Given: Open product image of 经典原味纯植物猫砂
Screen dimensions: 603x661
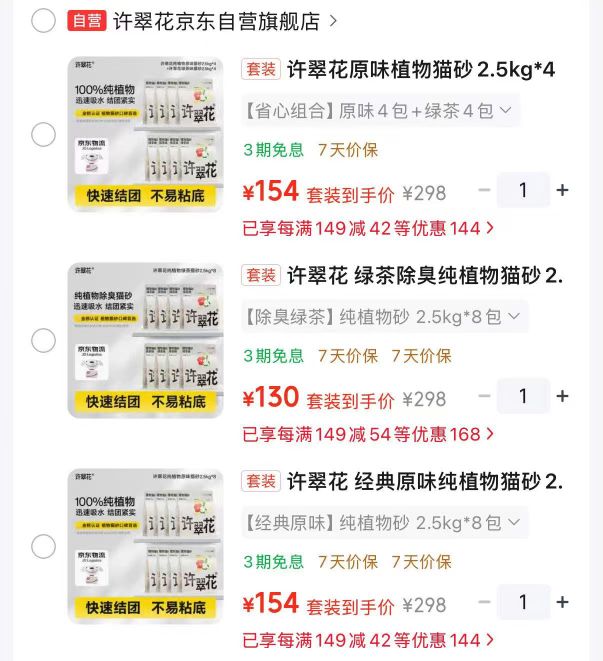Looking at the screenshot, I should (145, 546).
